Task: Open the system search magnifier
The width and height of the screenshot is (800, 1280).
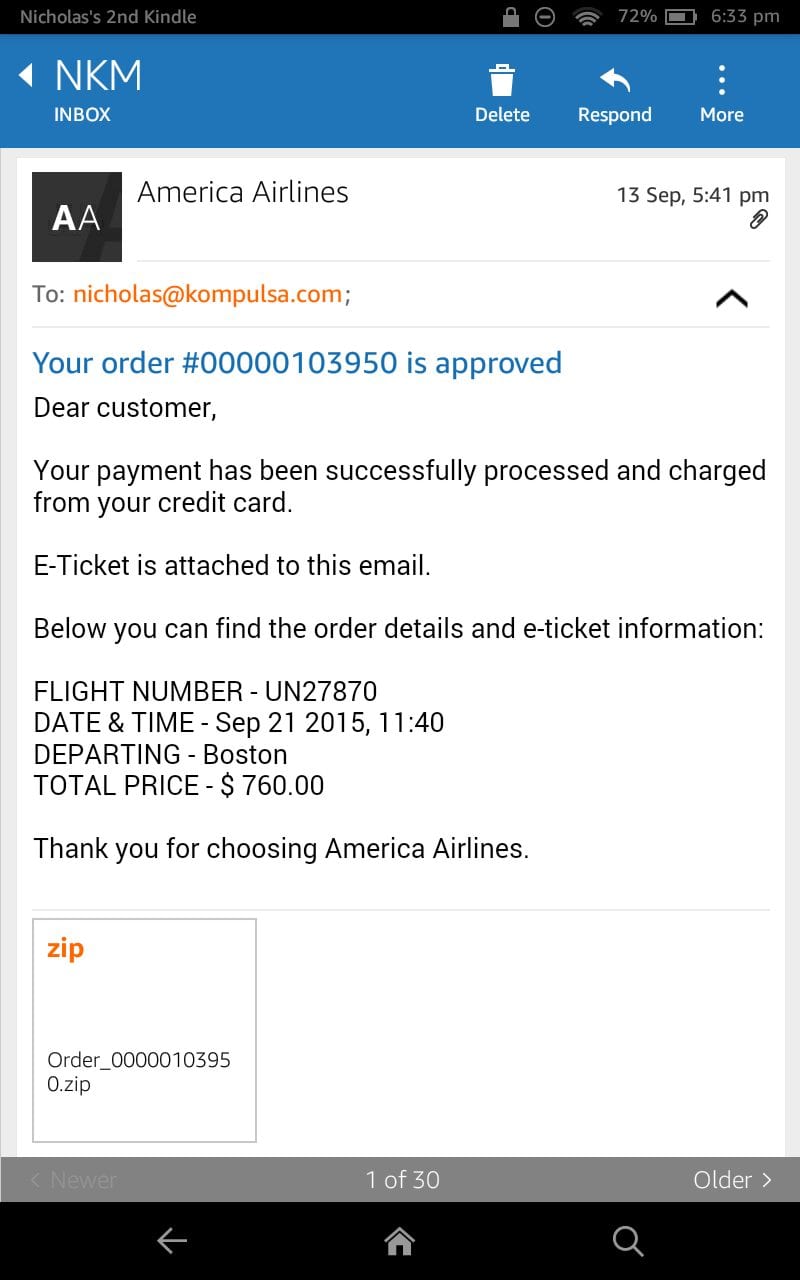Action: point(627,1241)
